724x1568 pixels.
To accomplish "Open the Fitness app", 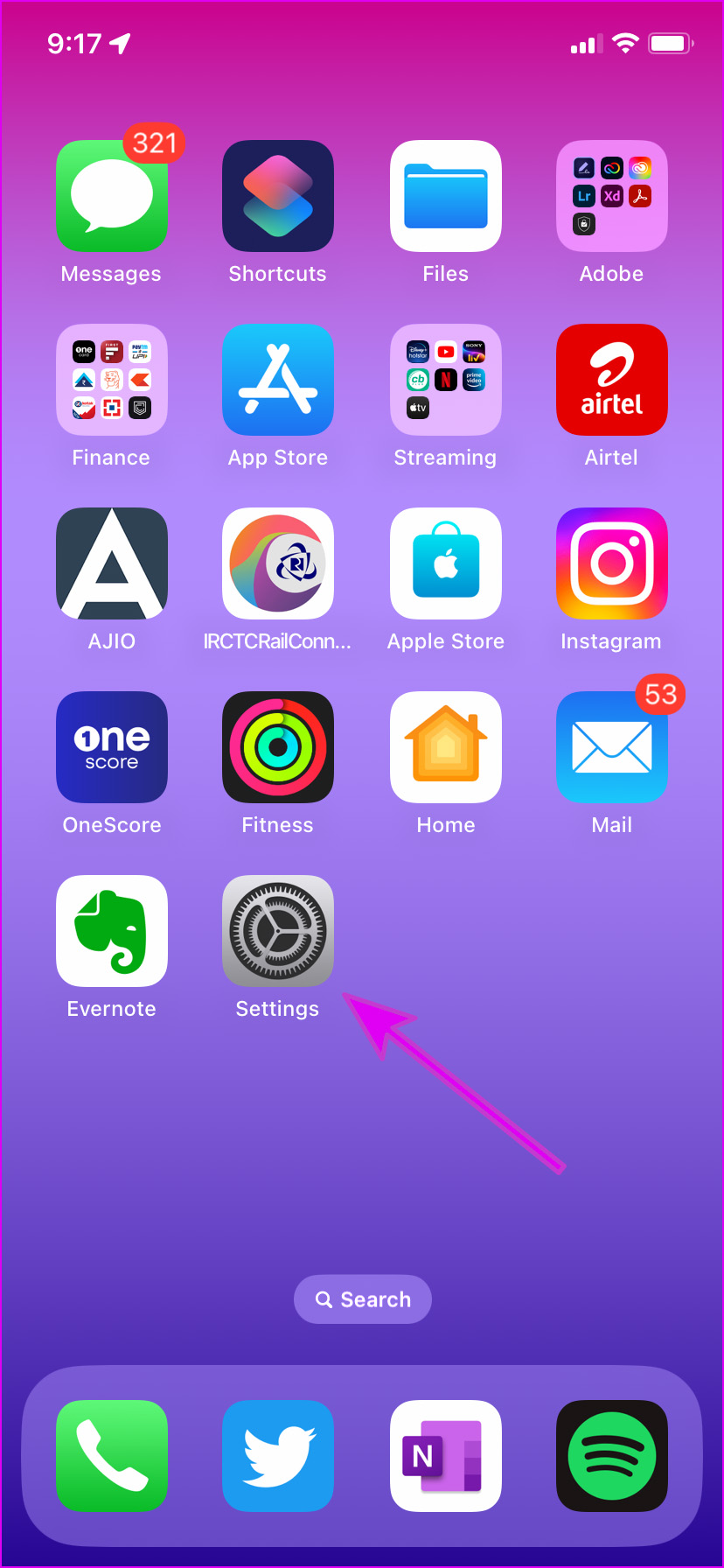I will click(278, 747).
